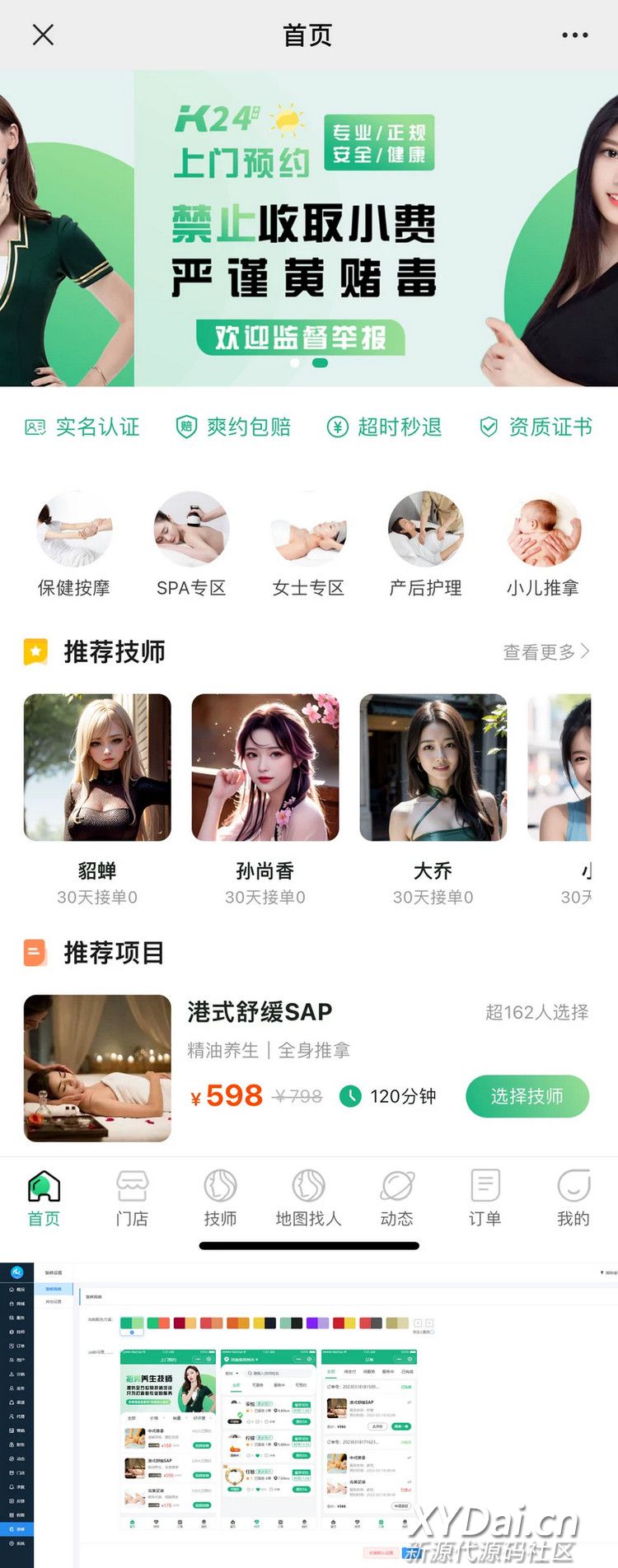This screenshot has width=618, height=1568.
Task: Switch to the 技师 tab
Action: (x=220, y=1197)
